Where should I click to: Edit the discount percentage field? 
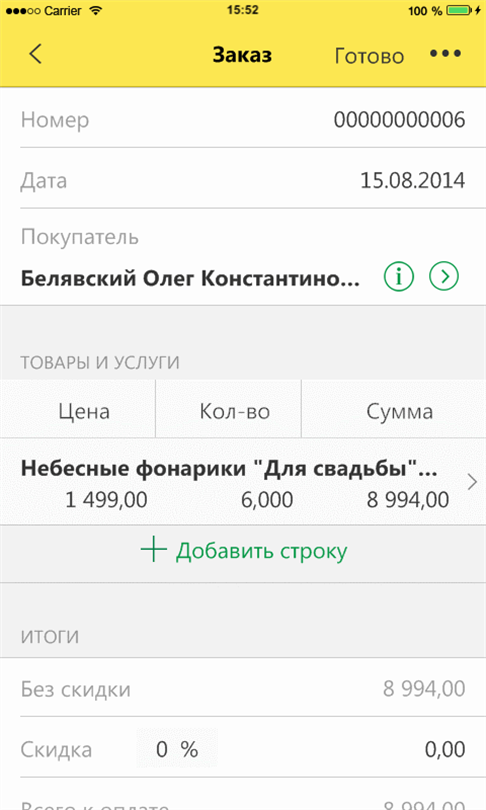[177, 749]
